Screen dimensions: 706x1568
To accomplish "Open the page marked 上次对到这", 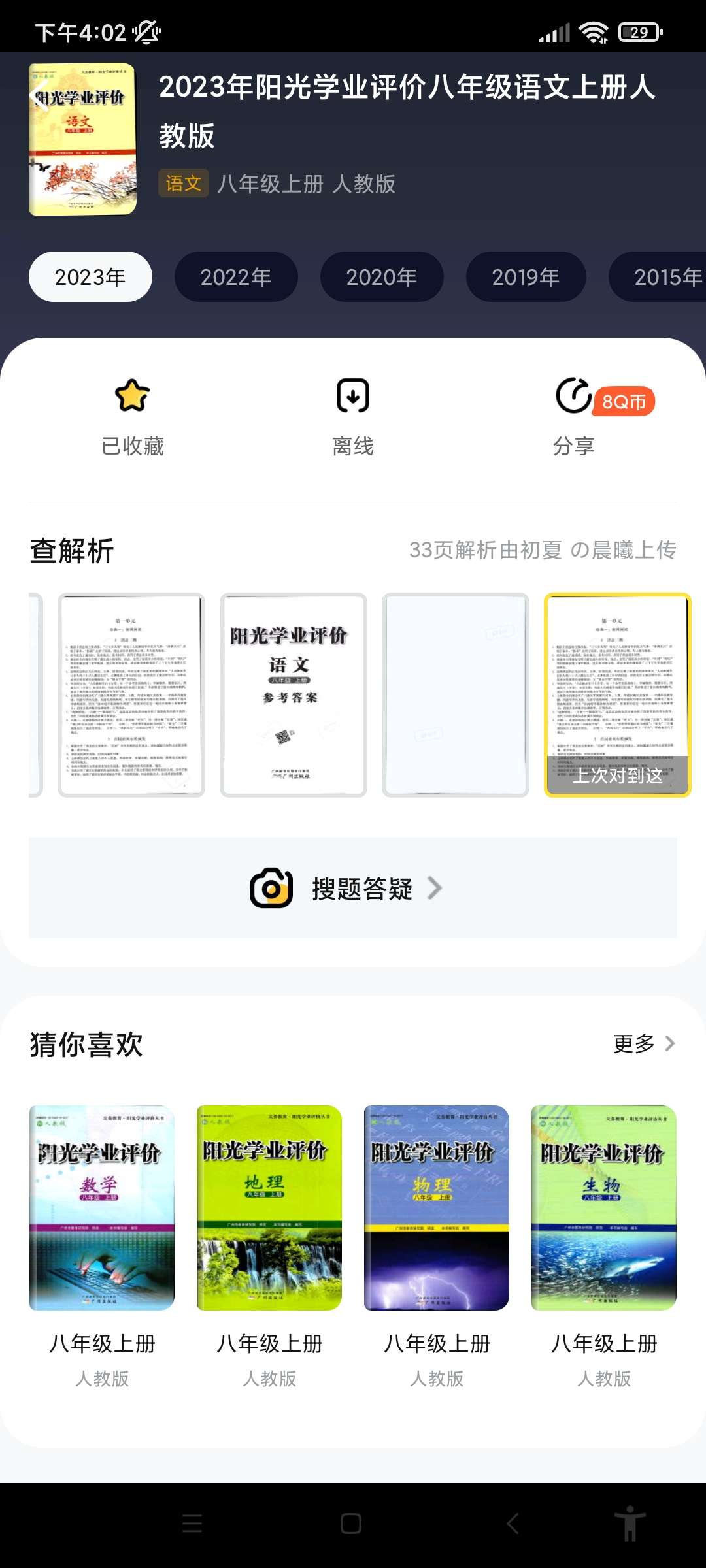I will [617, 694].
